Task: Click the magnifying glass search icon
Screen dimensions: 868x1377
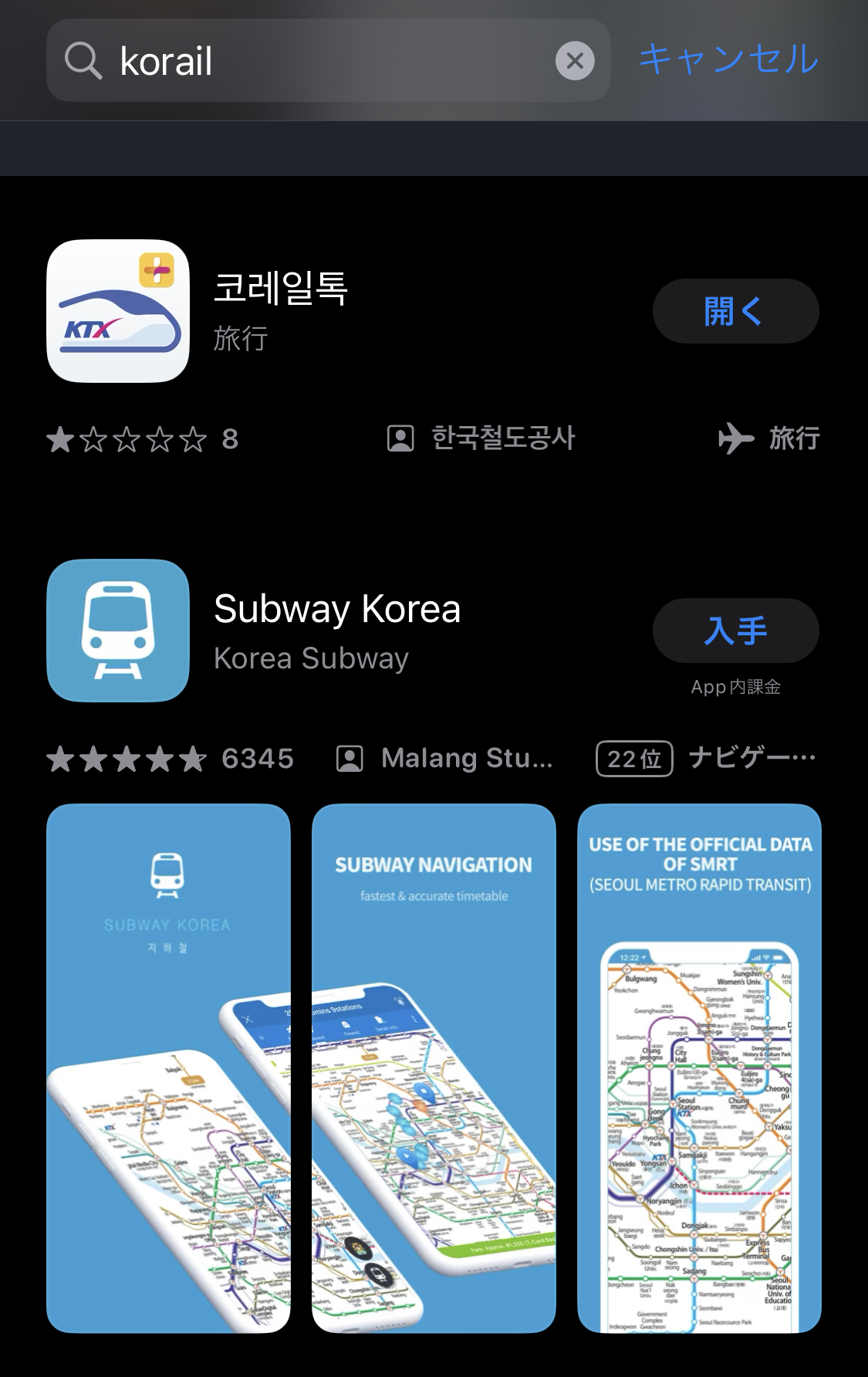Action: click(x=83, y=60)
